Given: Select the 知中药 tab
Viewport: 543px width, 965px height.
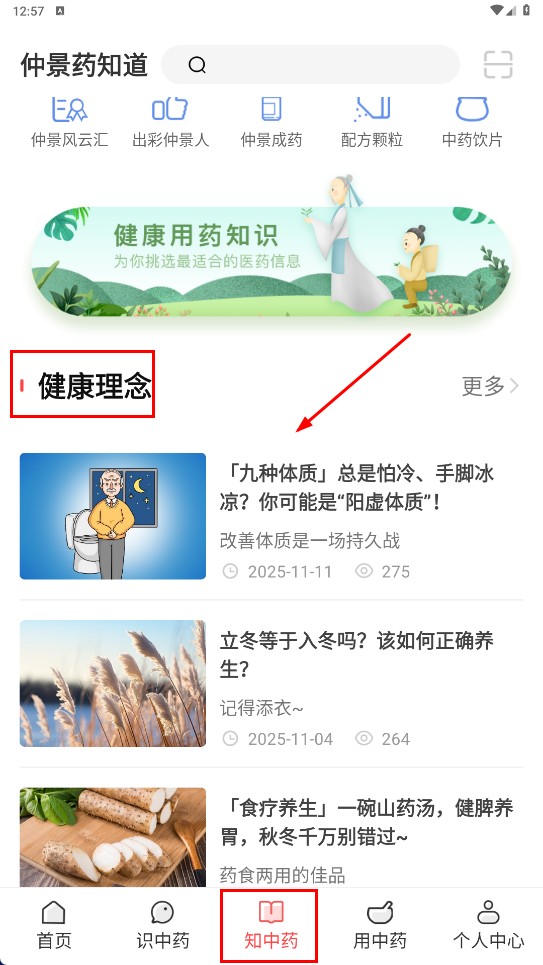Looking at the screenshot, I should tap(271, 926).
